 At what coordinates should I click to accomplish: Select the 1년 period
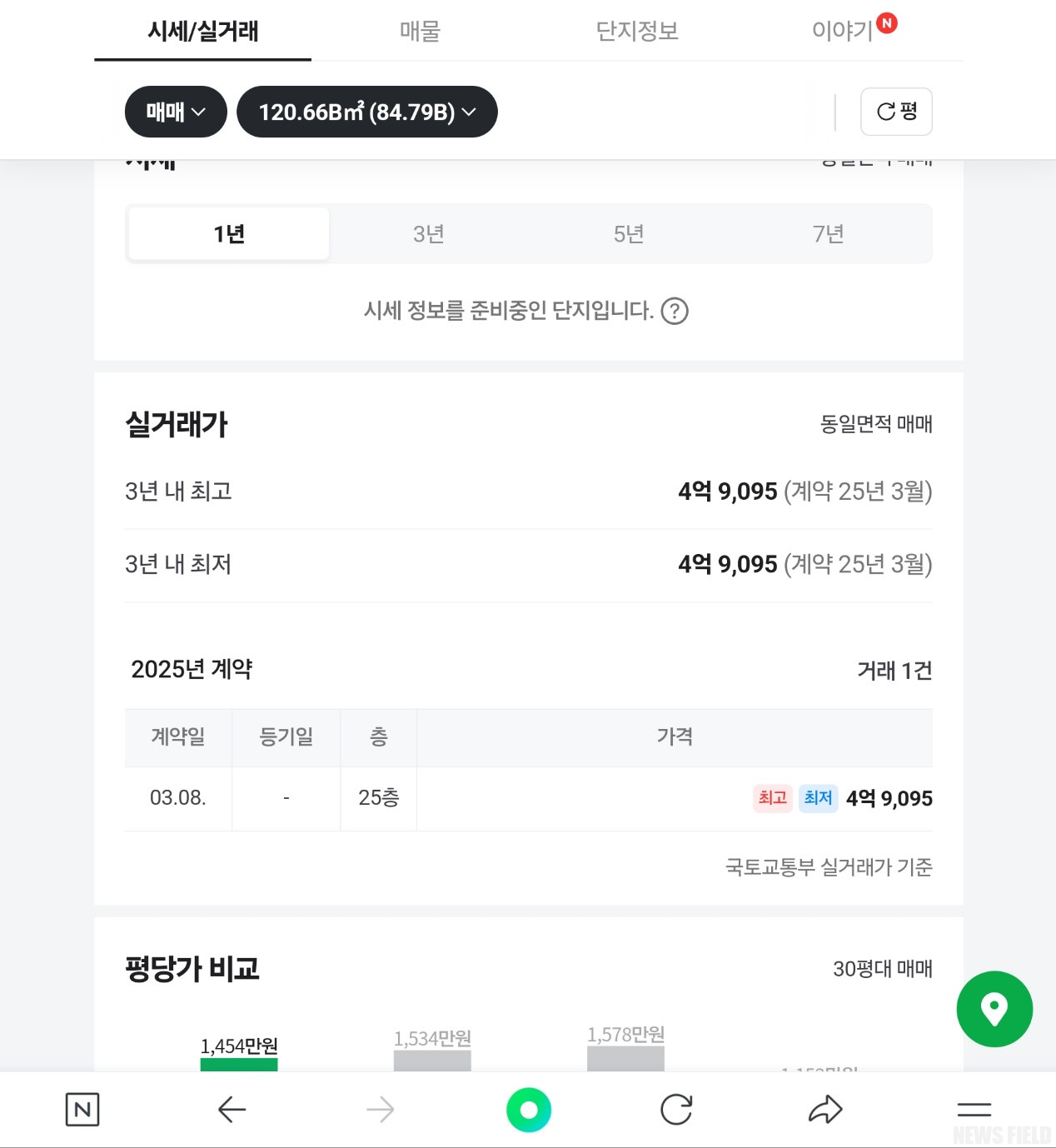point(229,234)
